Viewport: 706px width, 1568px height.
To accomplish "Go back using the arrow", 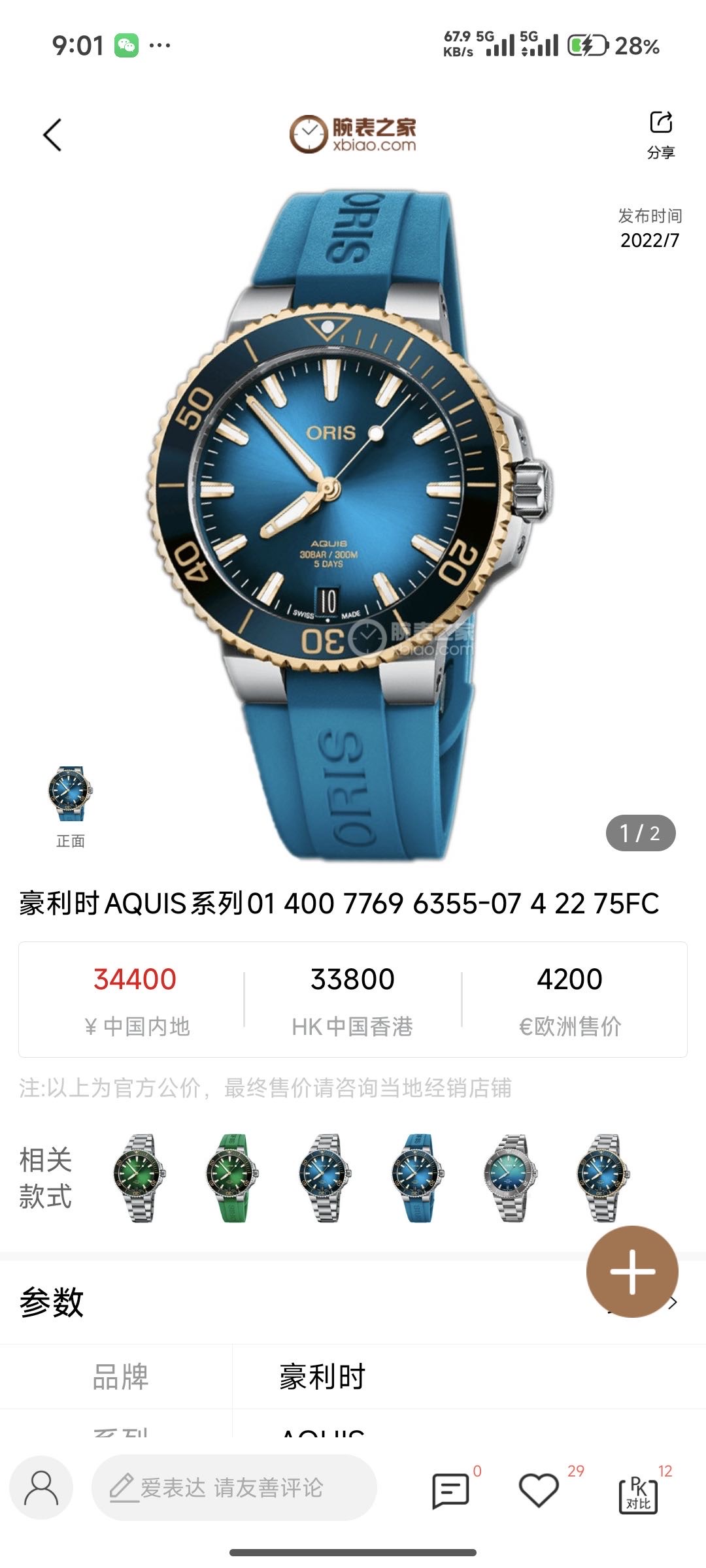I will pyautogui.click(x=52, y=135).
